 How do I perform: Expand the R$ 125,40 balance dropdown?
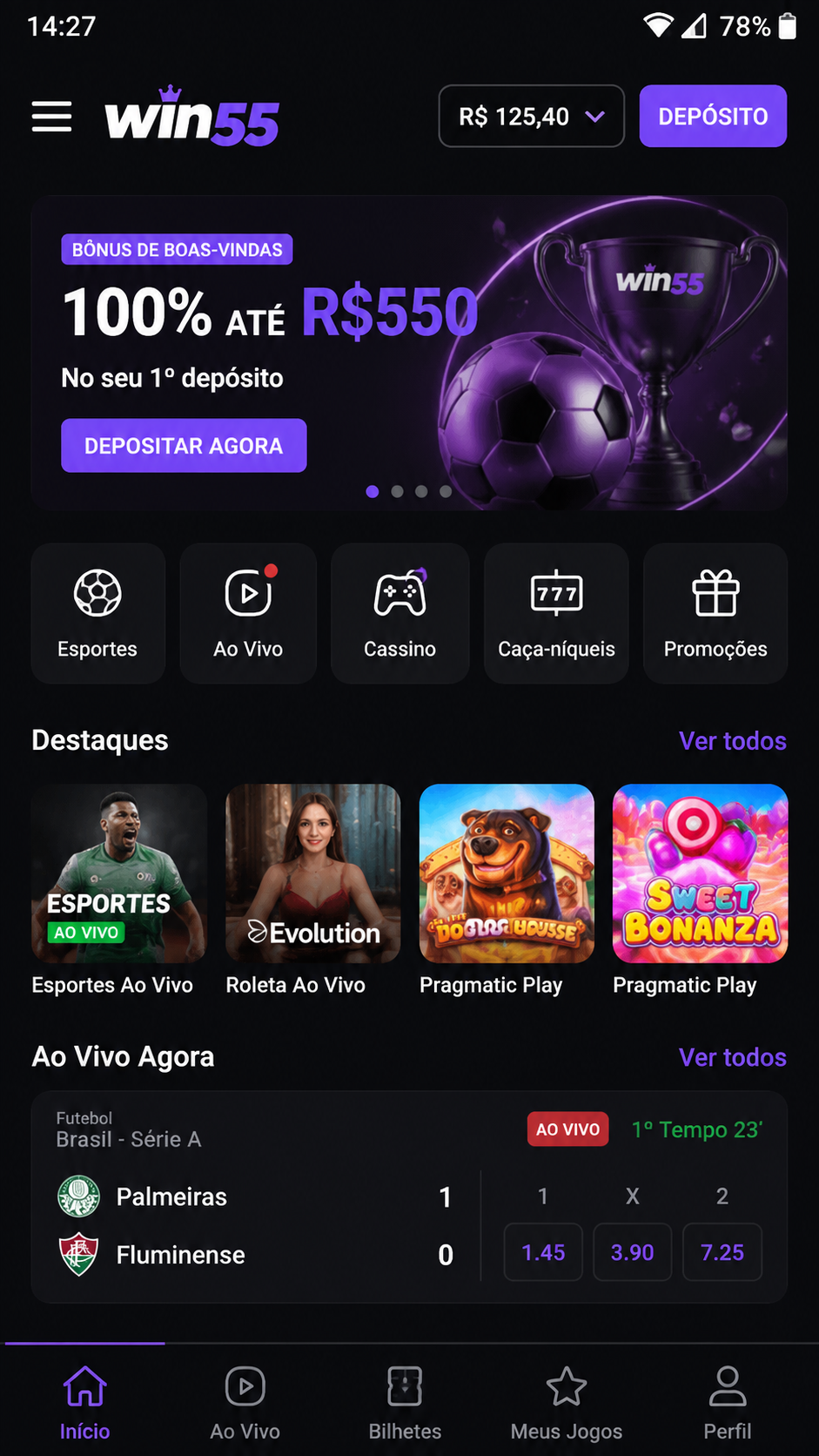[531, 116]
